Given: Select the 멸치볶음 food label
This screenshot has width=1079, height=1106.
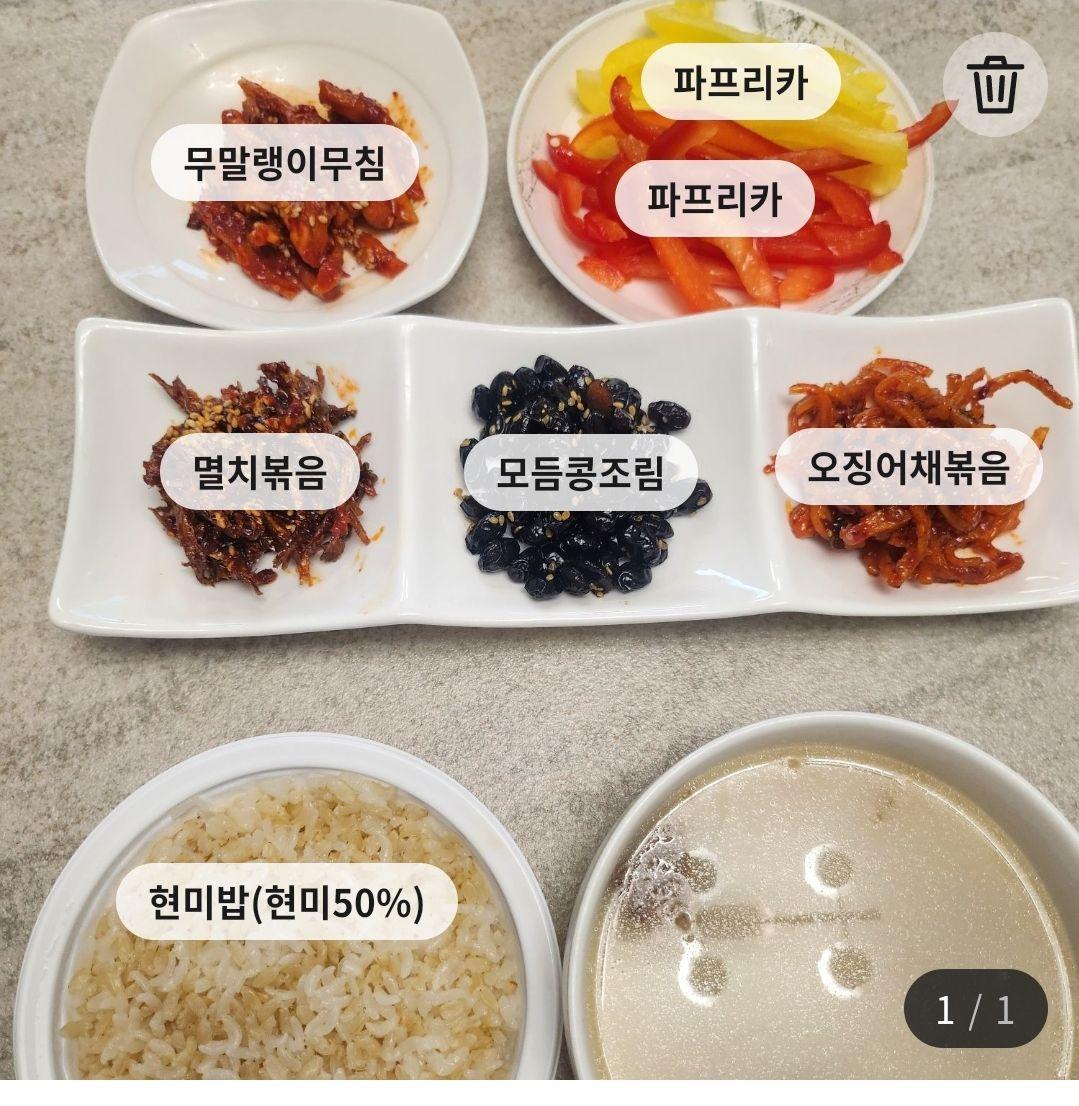Looking at the screenshot, I should pos(259,471).
